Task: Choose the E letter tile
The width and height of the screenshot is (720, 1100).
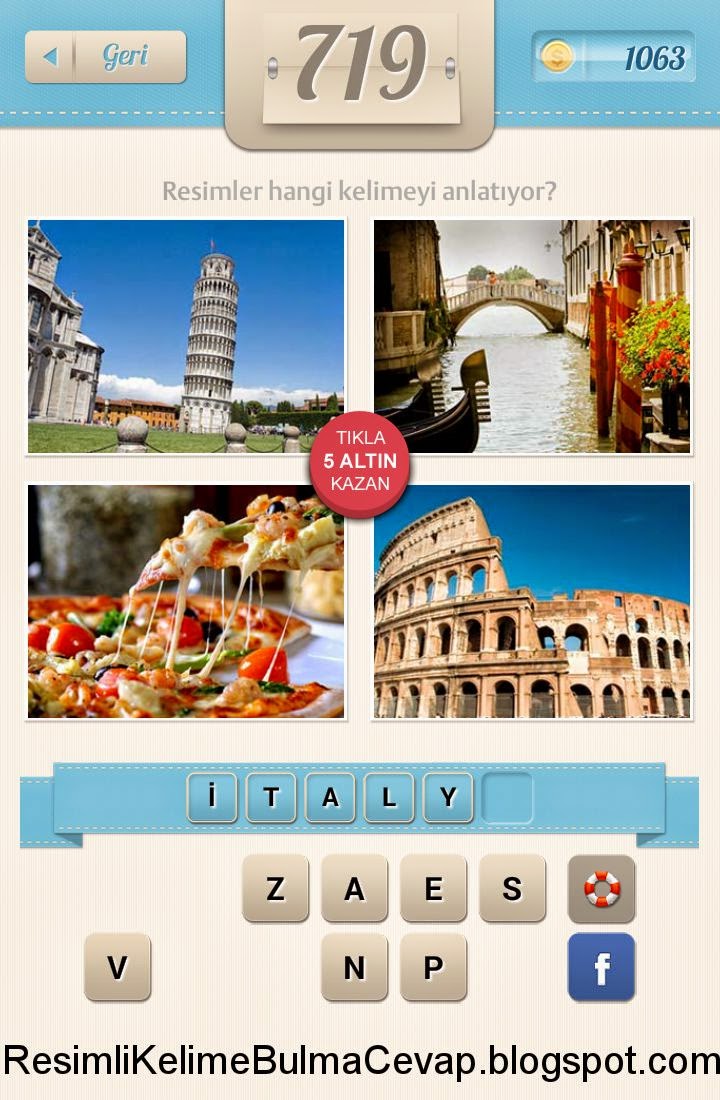Action: tap(433, 888)
